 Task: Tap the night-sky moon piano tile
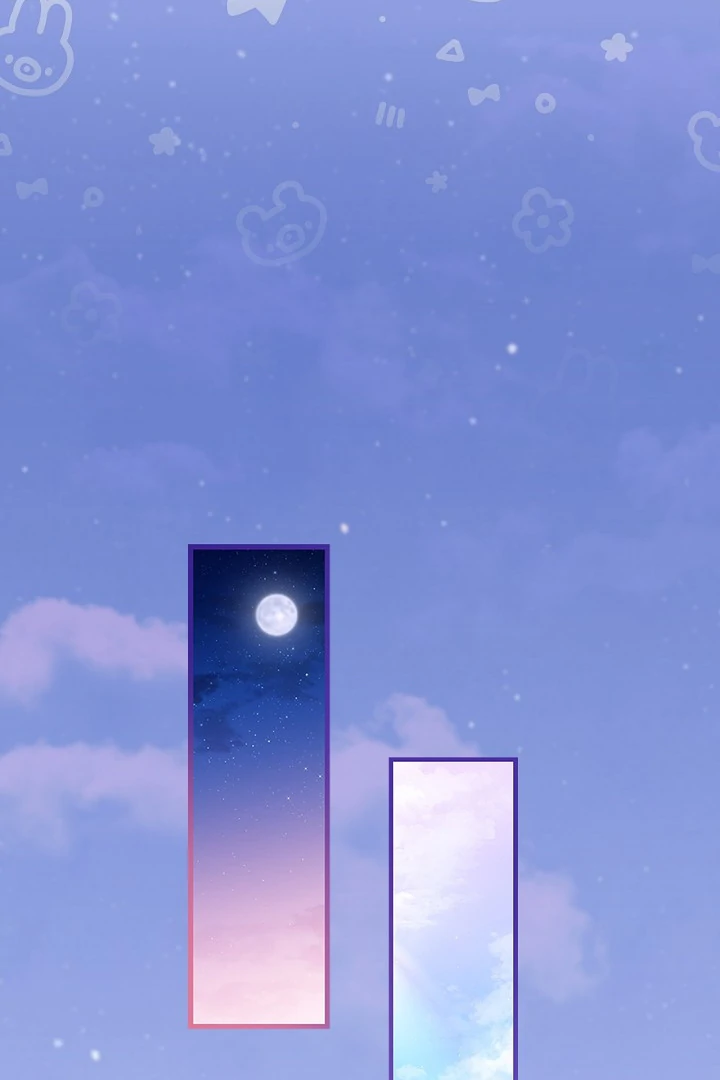click(x=258, y=786)
